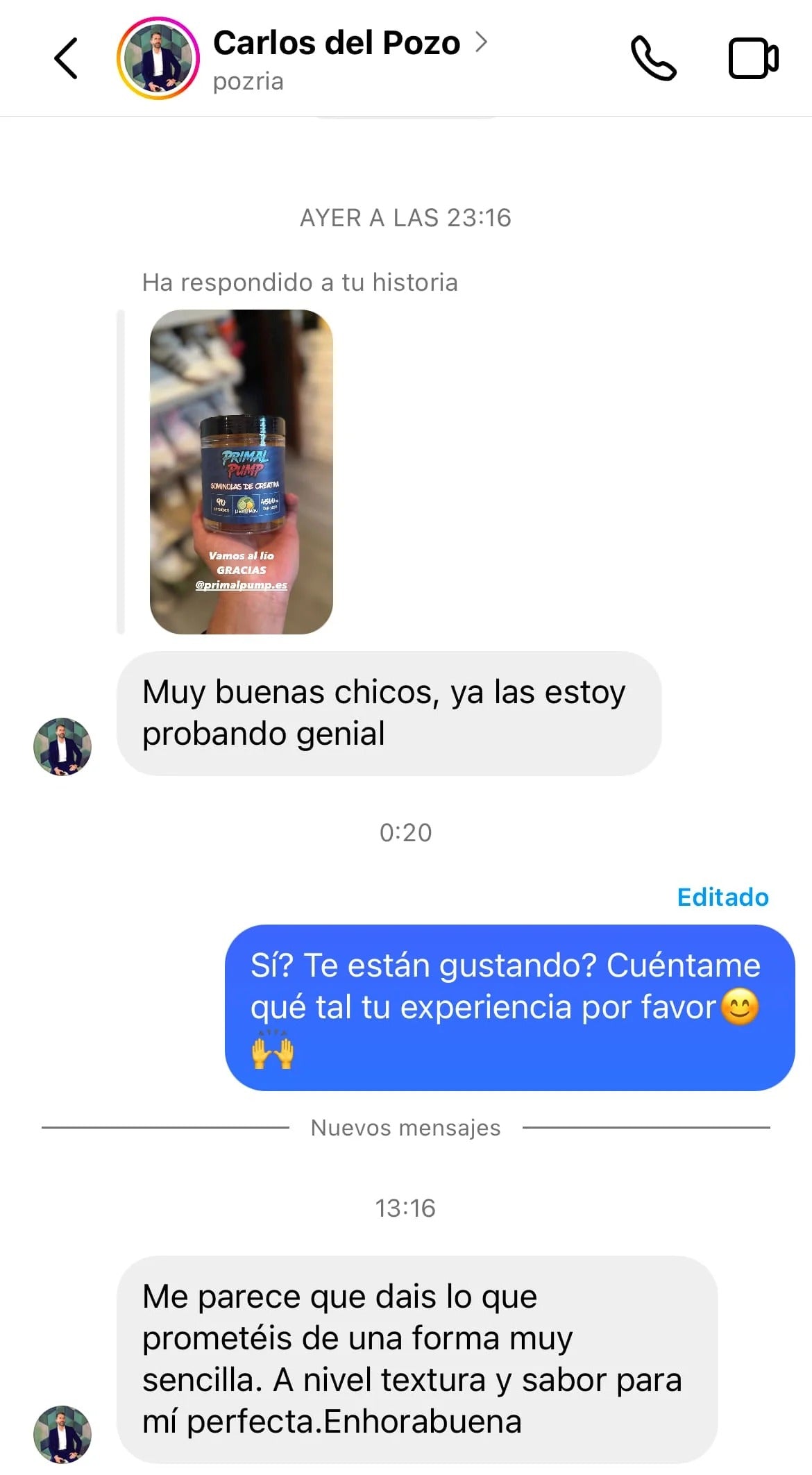Go back to the inbox
The width and height of the screenshot is (812, 1475).
click(x=66, y=58)
